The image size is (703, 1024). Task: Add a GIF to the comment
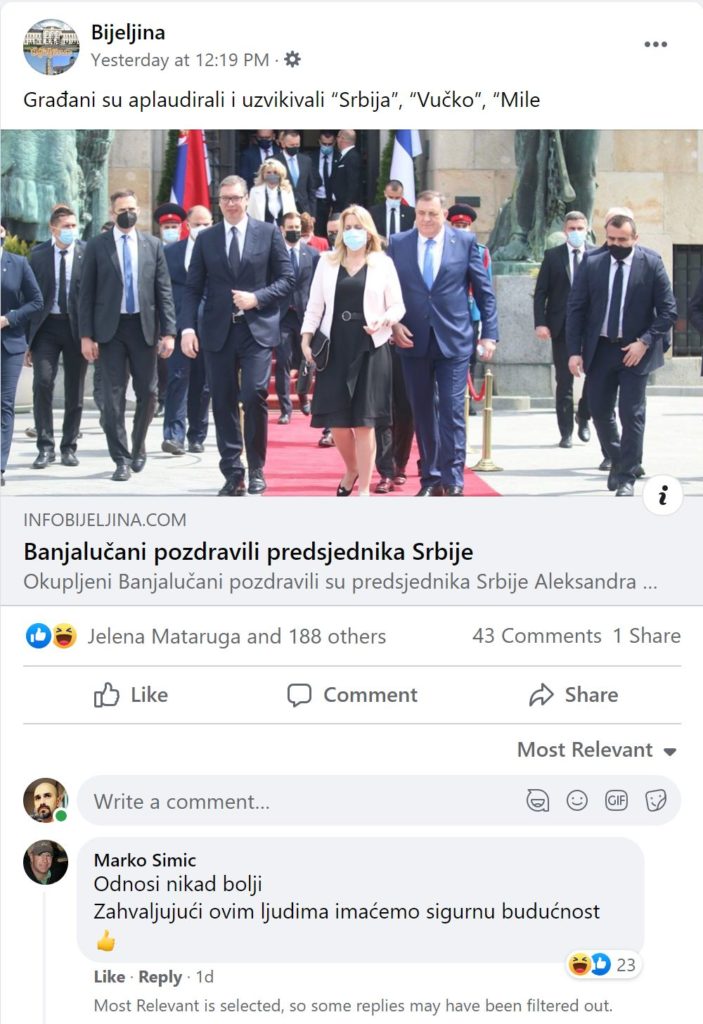(616, 800)
